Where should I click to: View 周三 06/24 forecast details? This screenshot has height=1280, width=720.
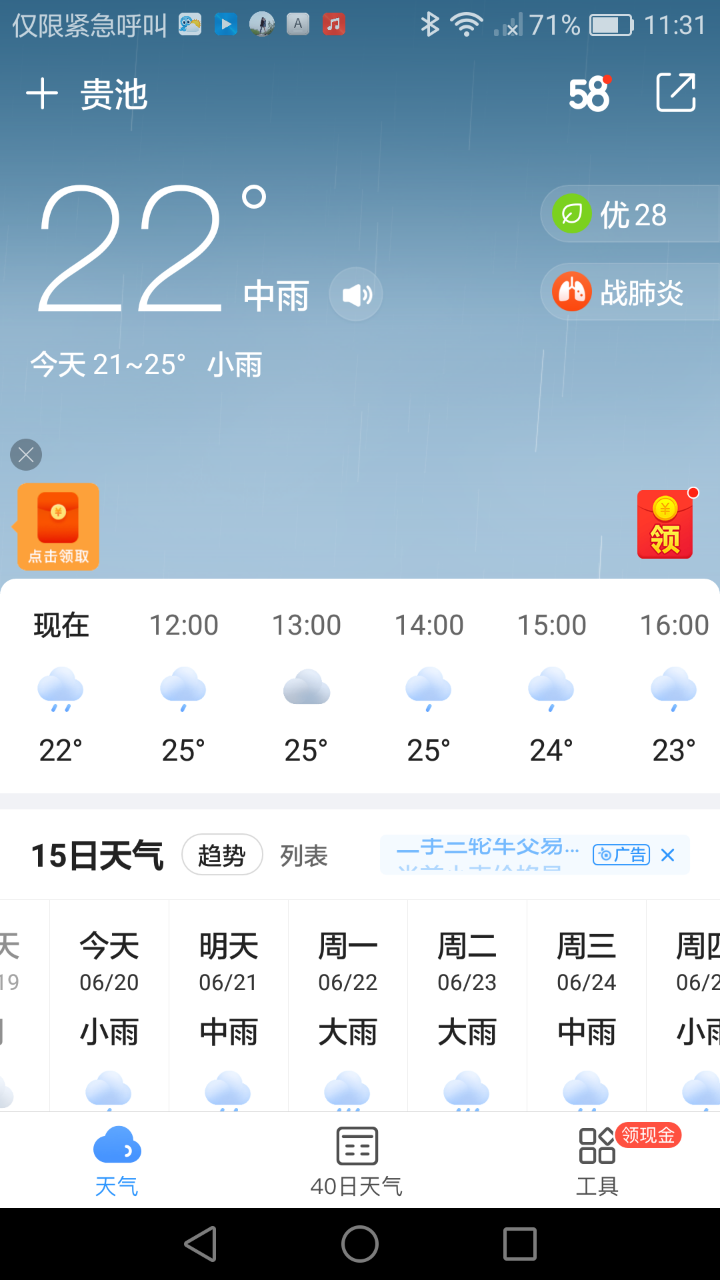tap(587, 1000)
